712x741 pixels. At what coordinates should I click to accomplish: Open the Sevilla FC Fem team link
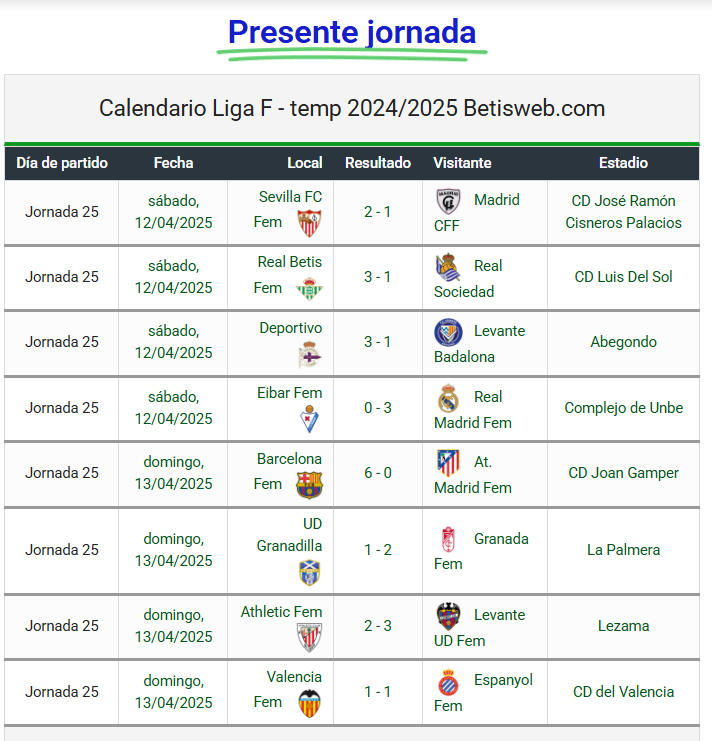pyautogui.click(x=290, y=197)
